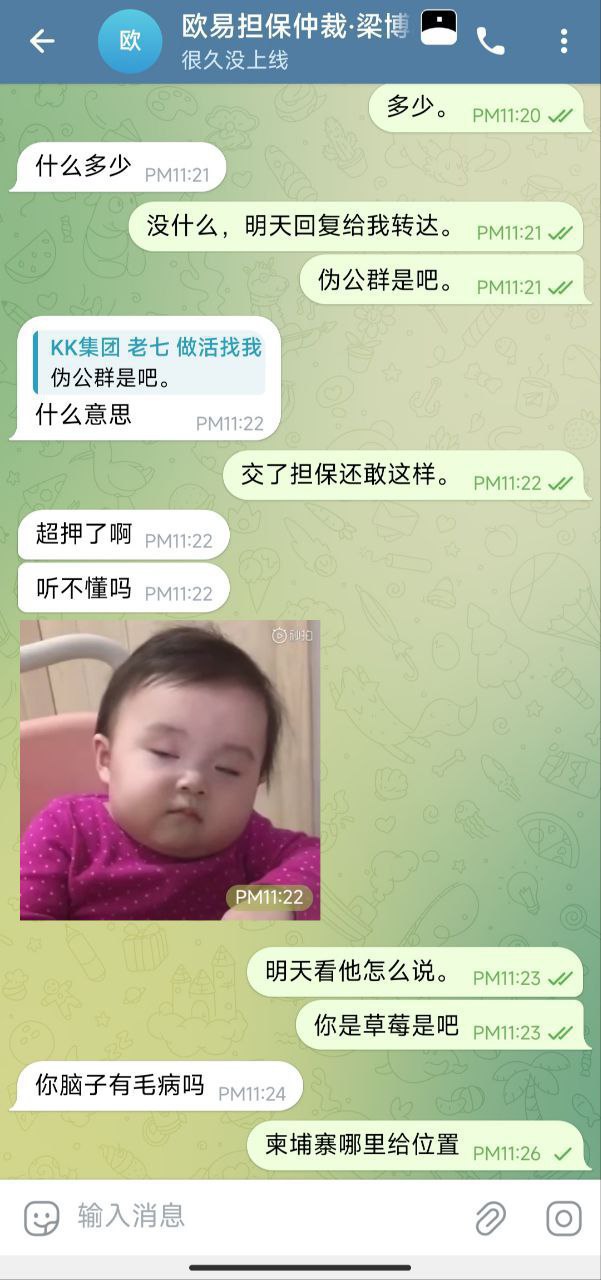Open the sleepy baby picture message
This screenshot has height=1280, width=601.
pos(170,769)
